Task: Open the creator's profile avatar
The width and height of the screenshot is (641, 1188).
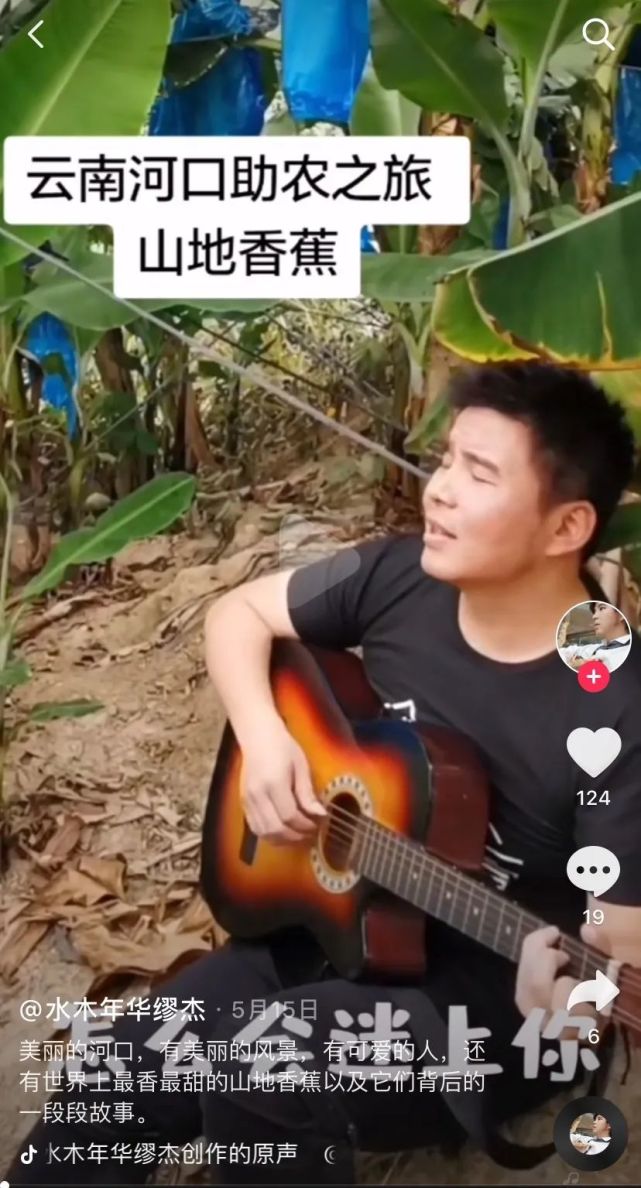Action: pos(593,637)
